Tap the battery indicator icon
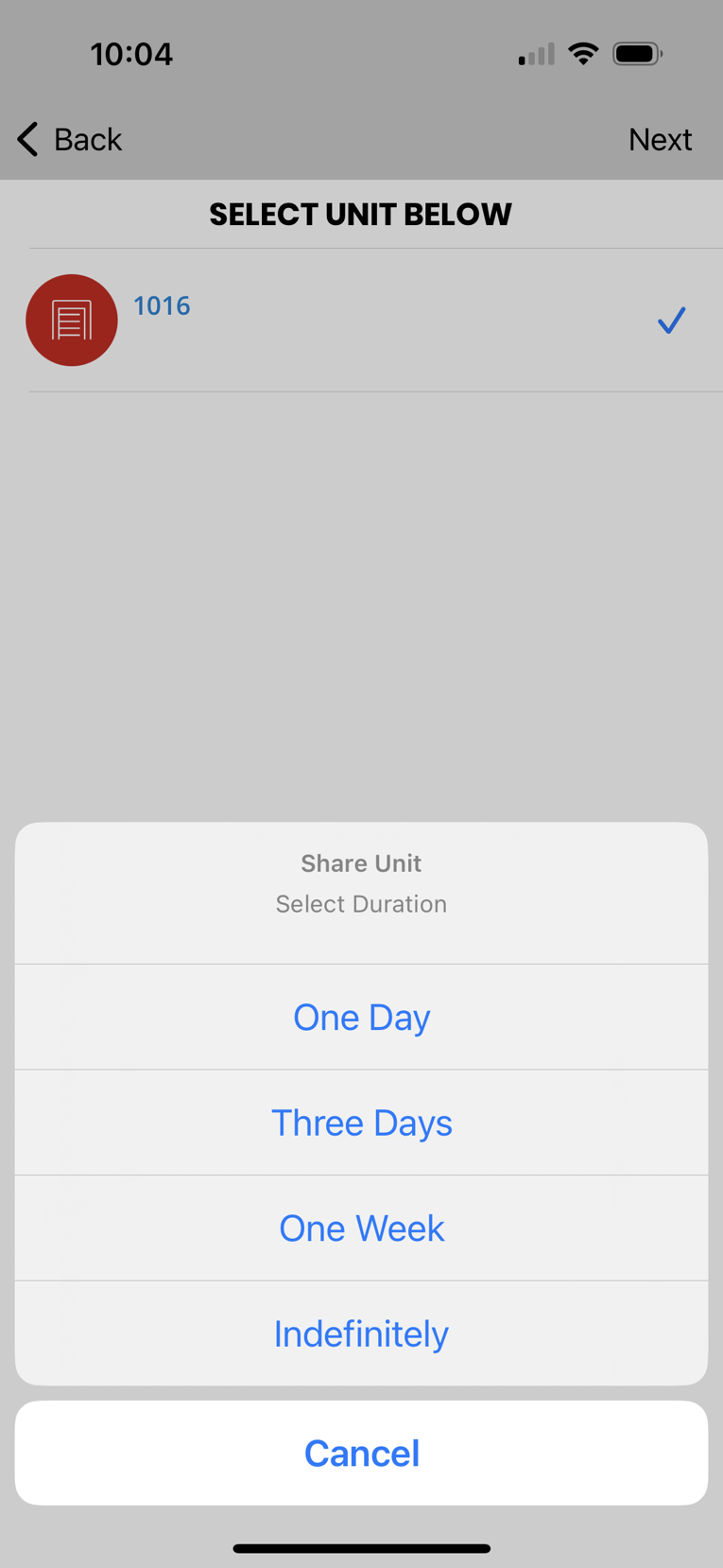 (x=636, y=54)
